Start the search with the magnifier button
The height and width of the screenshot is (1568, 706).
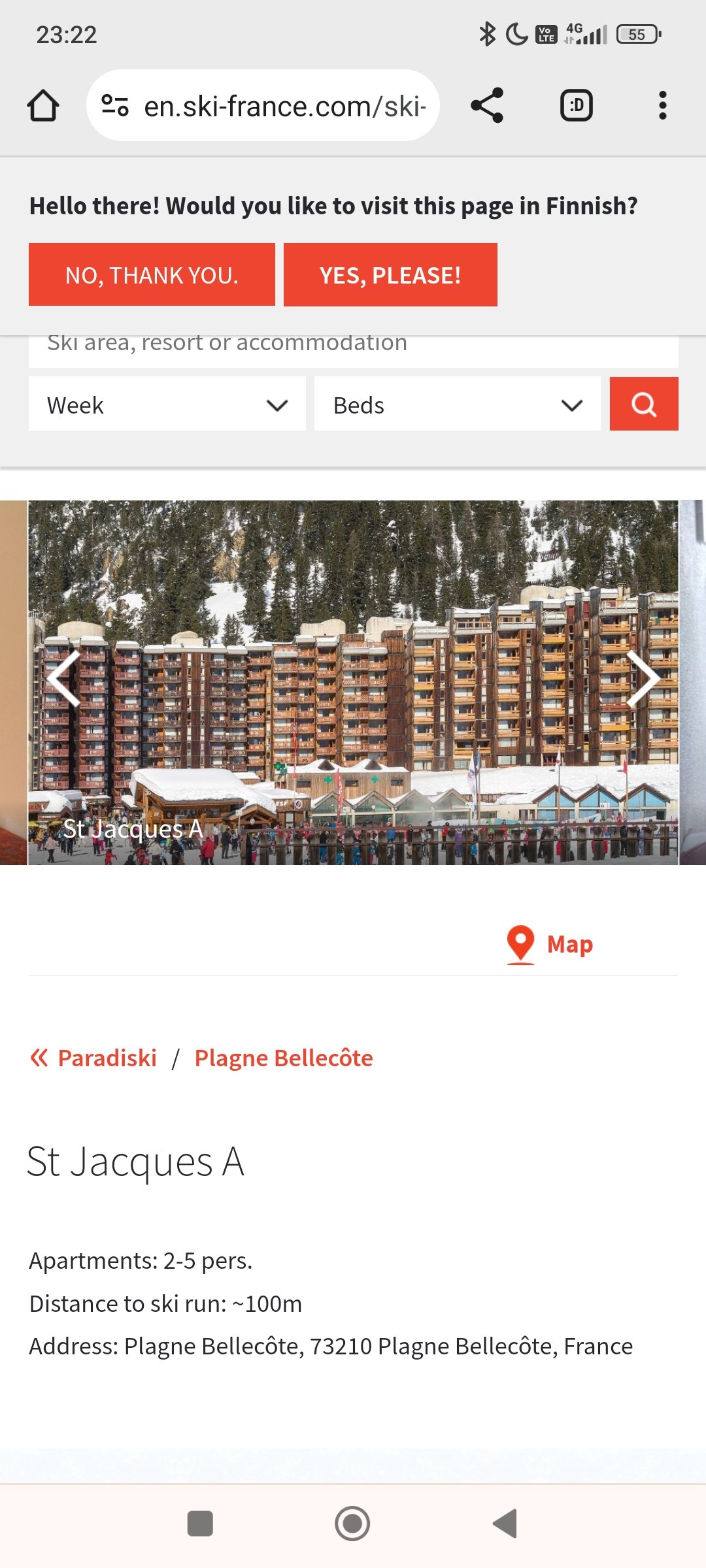(x=644, y=404)
